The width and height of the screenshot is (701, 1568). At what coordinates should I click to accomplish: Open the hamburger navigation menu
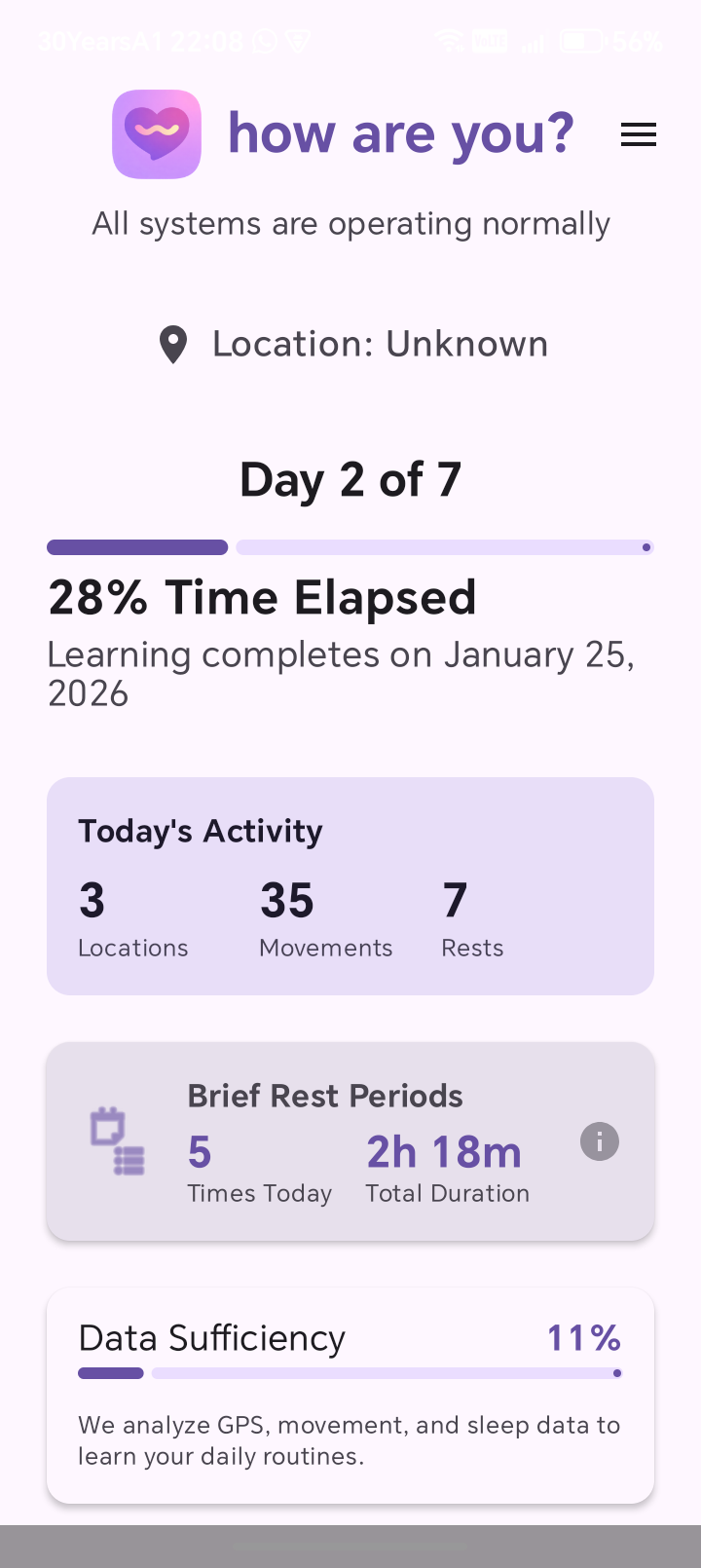[639, 134]
